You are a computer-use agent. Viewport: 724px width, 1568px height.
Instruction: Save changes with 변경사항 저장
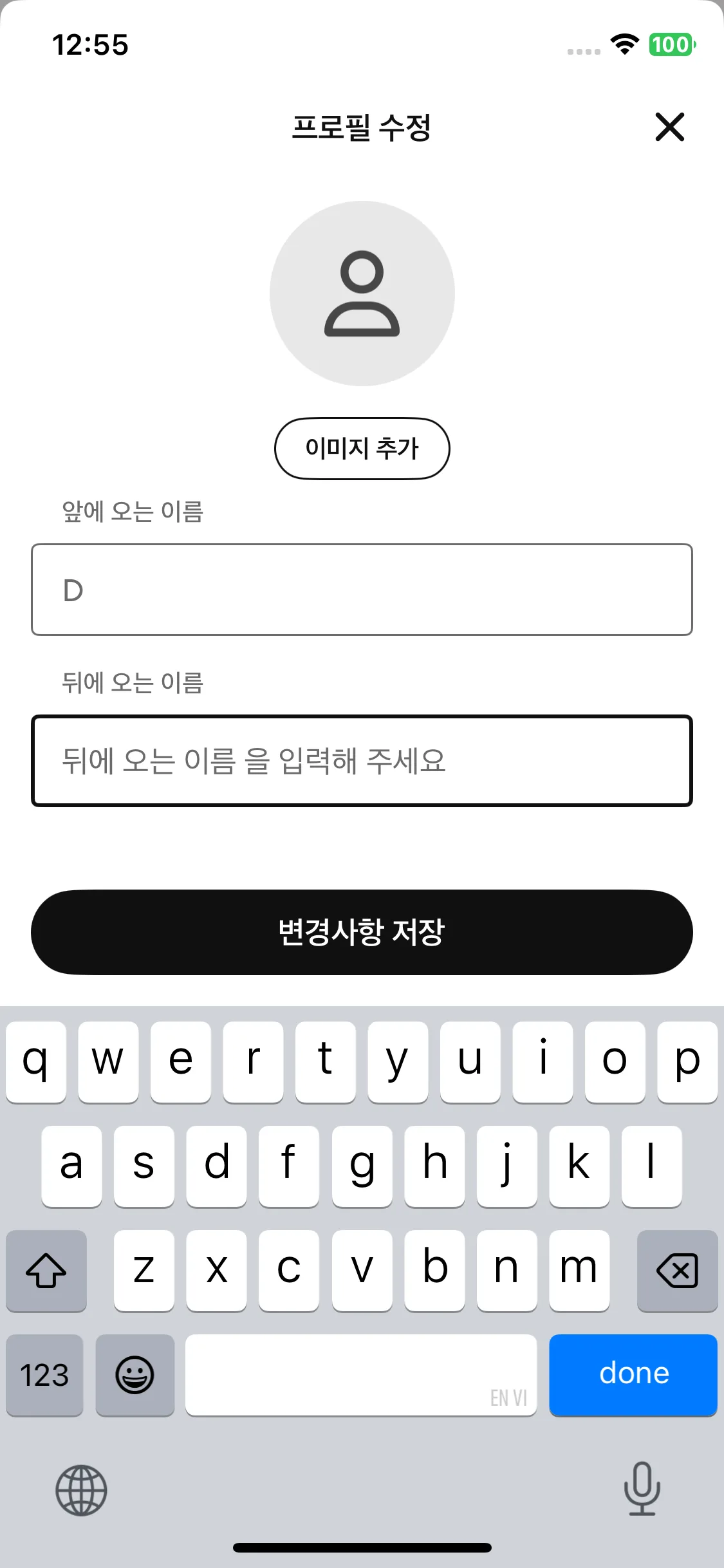pos(362,932)
